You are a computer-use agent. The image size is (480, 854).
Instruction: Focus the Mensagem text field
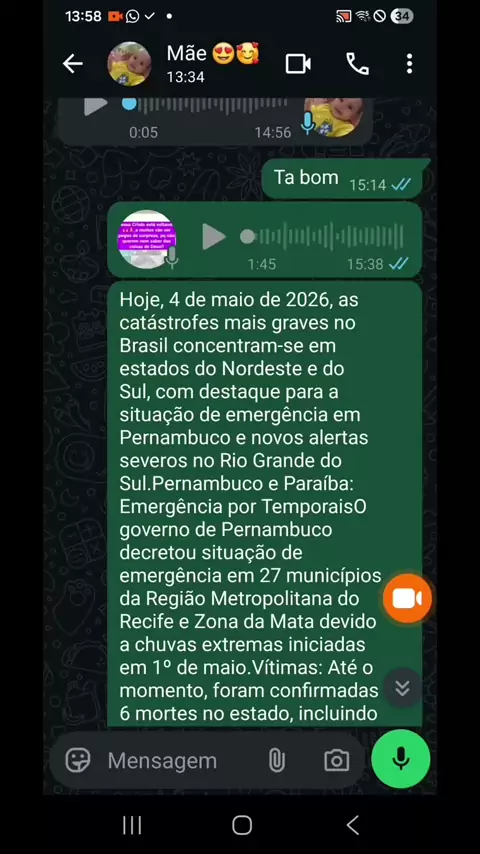[180, 761]
